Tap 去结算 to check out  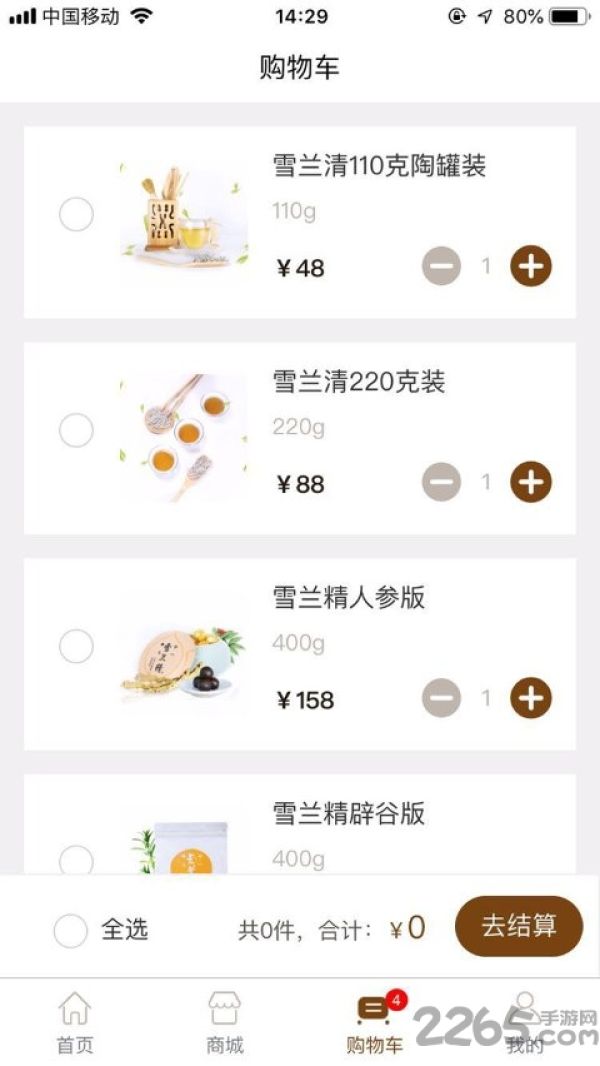tap(519, 927)
